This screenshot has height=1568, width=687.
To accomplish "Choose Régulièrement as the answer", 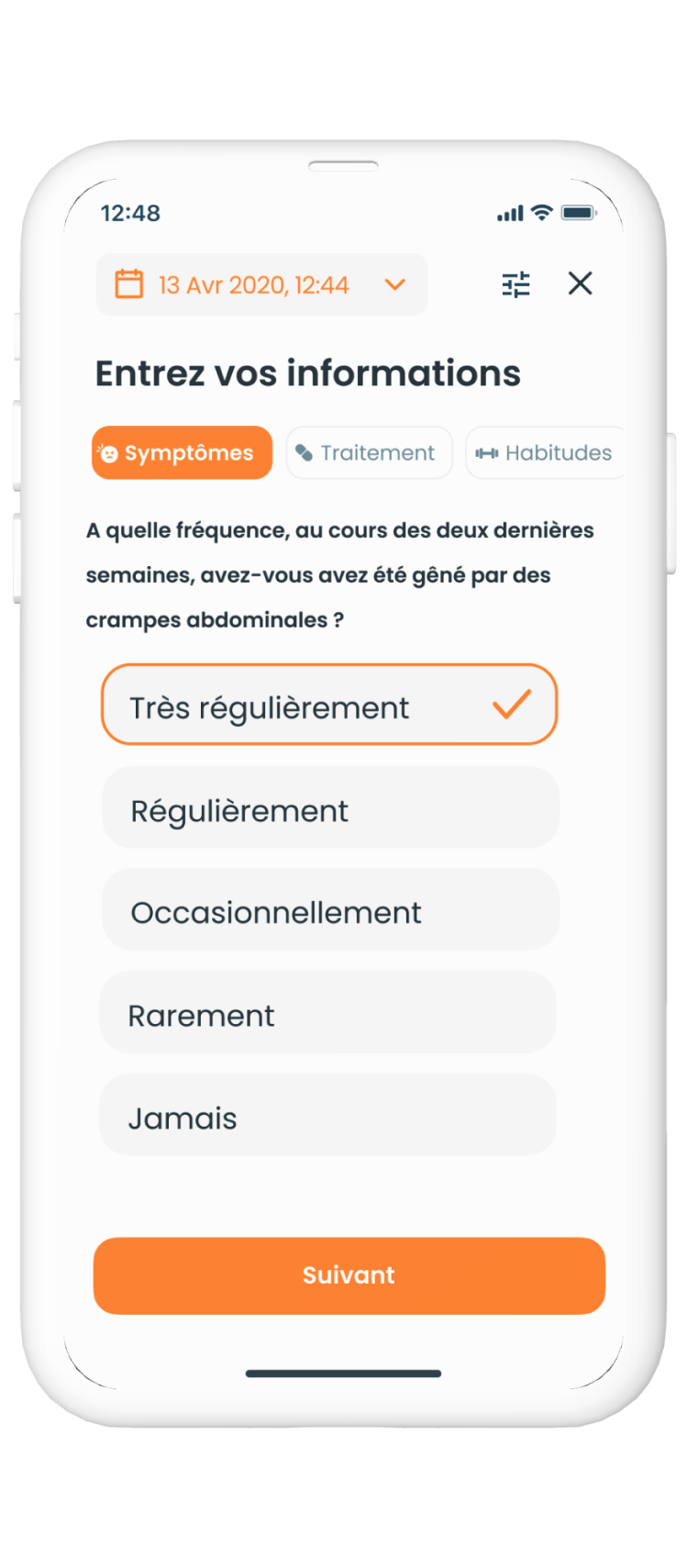I will coord(330,808).
